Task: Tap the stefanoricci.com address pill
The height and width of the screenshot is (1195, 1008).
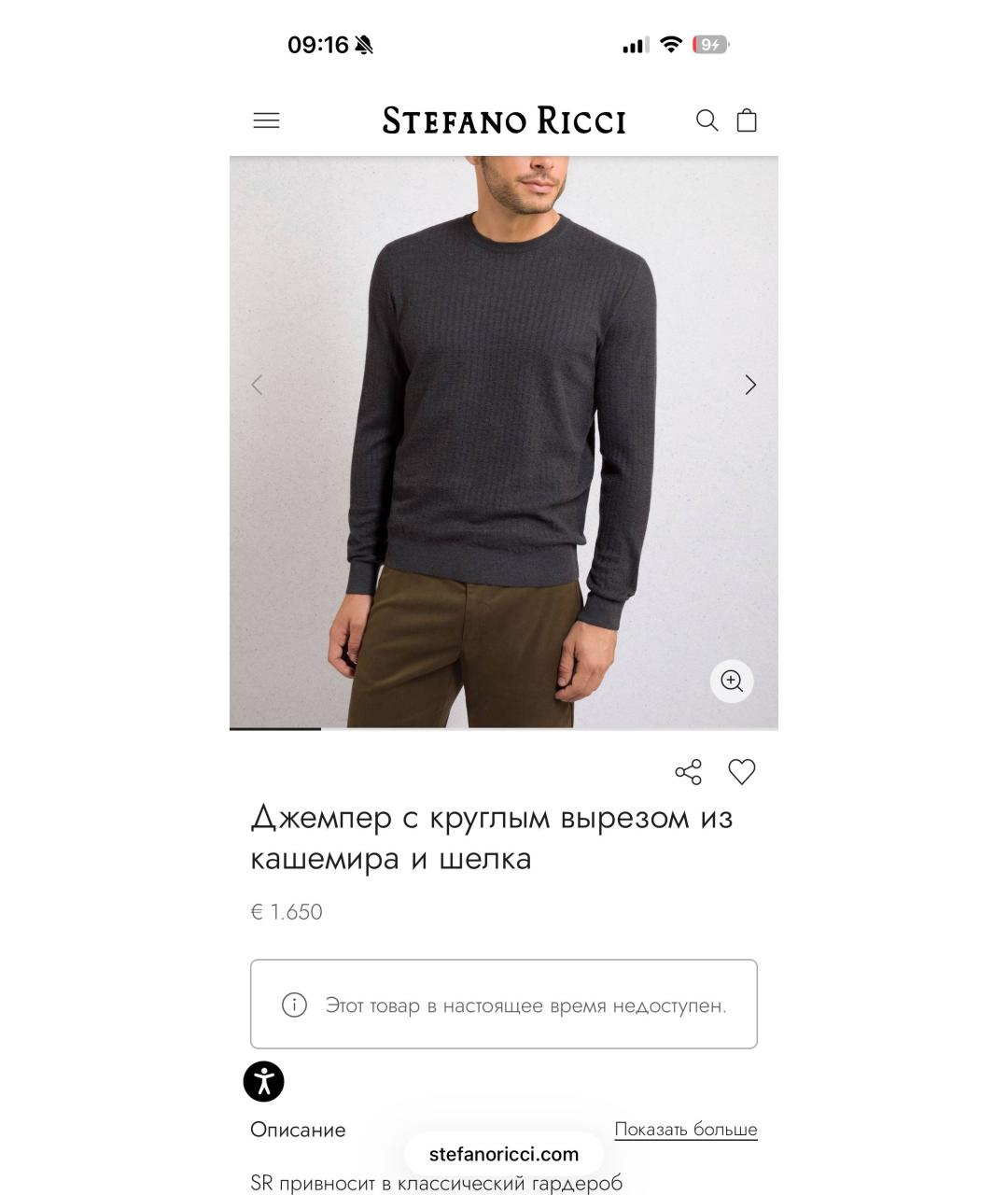Action: pos(504,1153)
